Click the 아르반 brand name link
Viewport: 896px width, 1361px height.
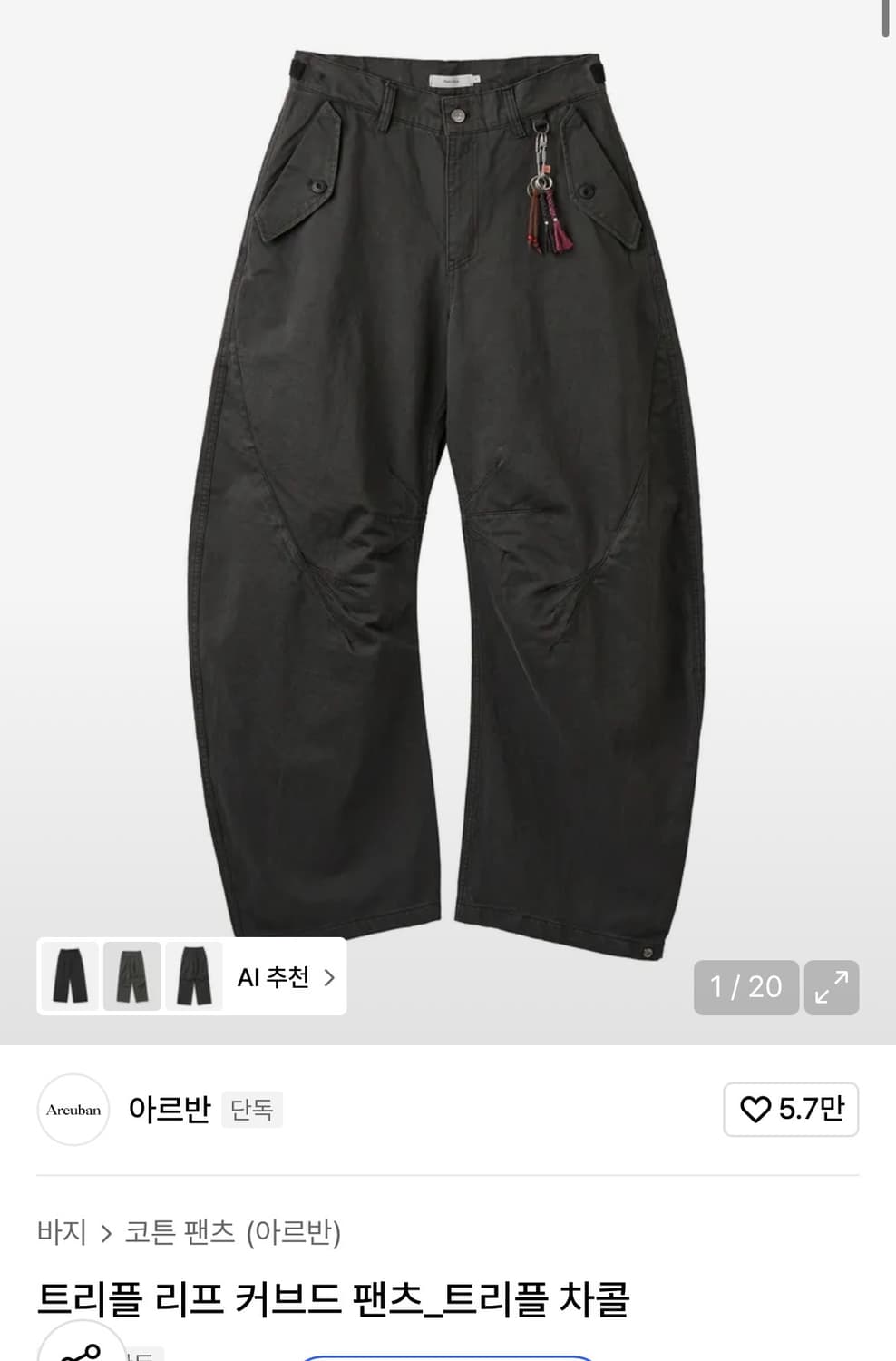[169, 1109]
